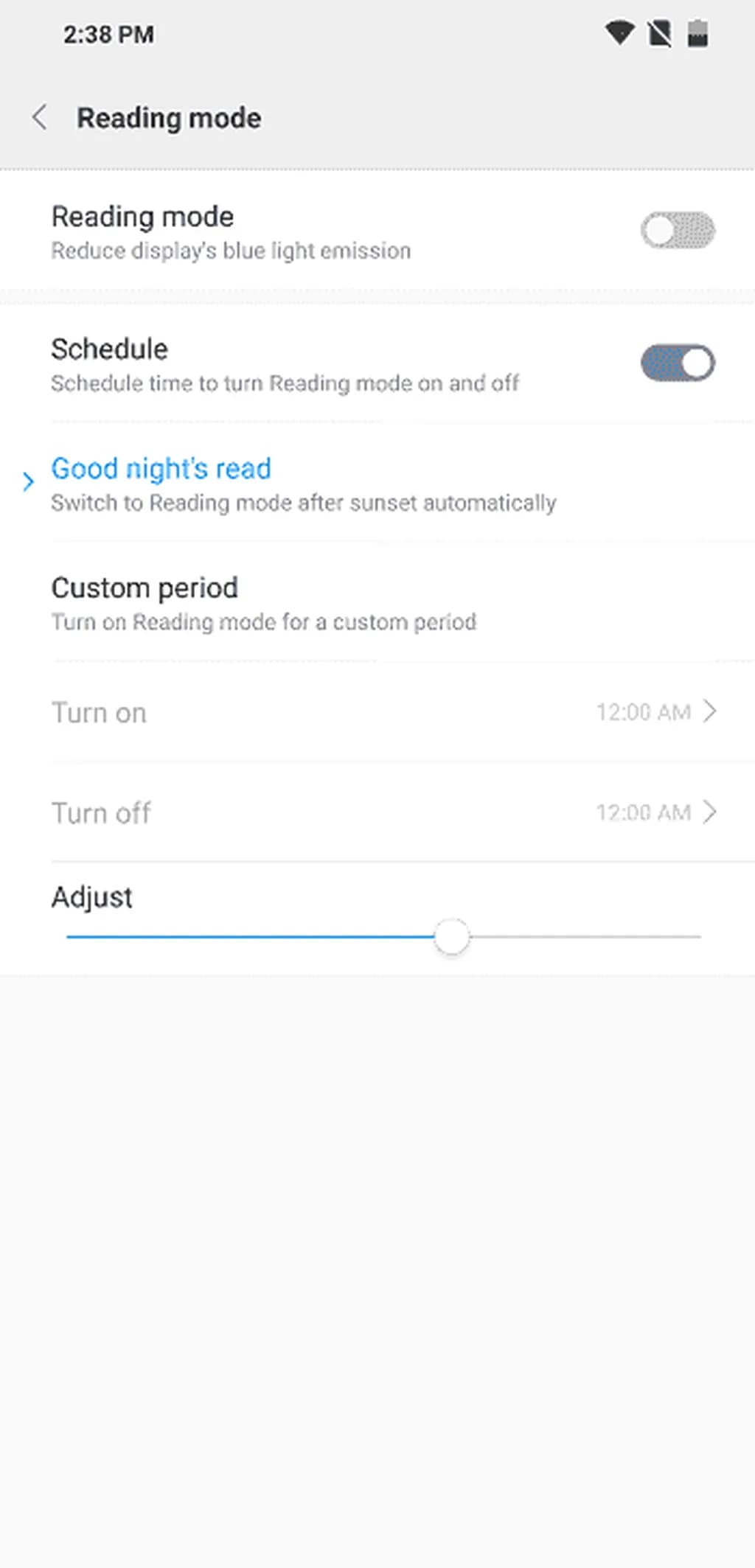Open the Turn off time picker
The width and height of the screenshot is (755, 1568).
tap(383, 812)
